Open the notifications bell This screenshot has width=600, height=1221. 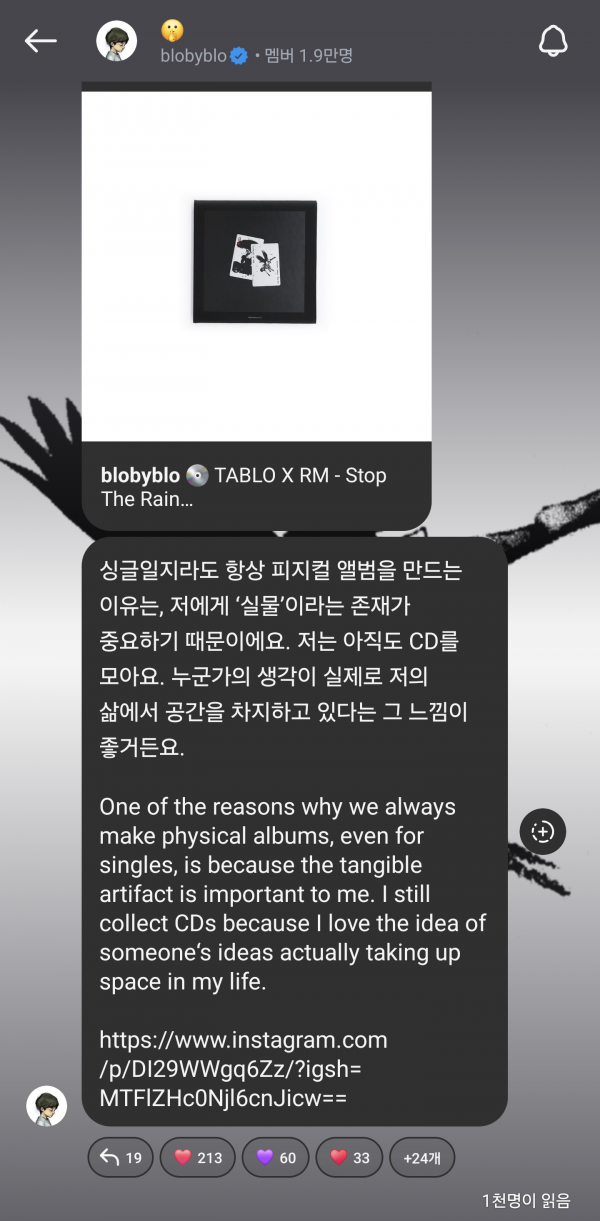[552, 41]
